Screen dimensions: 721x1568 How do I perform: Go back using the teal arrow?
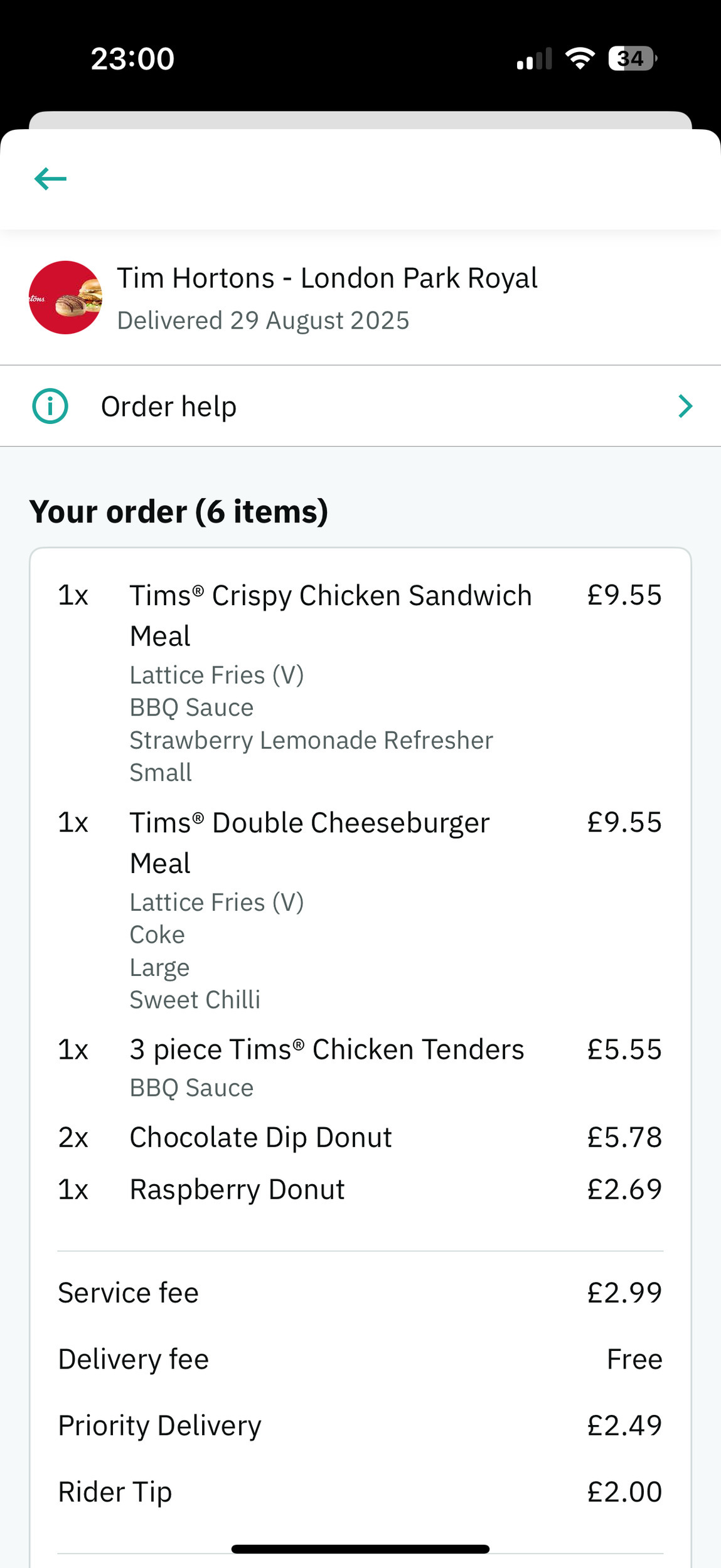tap(50, 179)
